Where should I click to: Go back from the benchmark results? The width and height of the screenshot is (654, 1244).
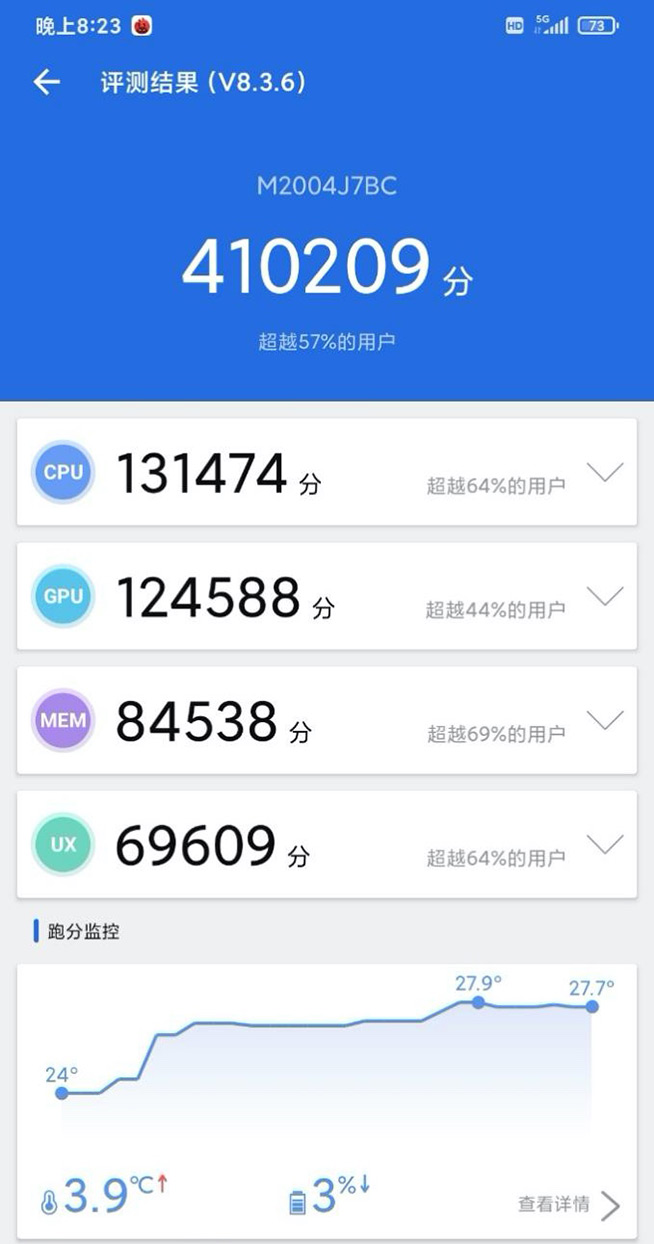[x=47, y=82]
